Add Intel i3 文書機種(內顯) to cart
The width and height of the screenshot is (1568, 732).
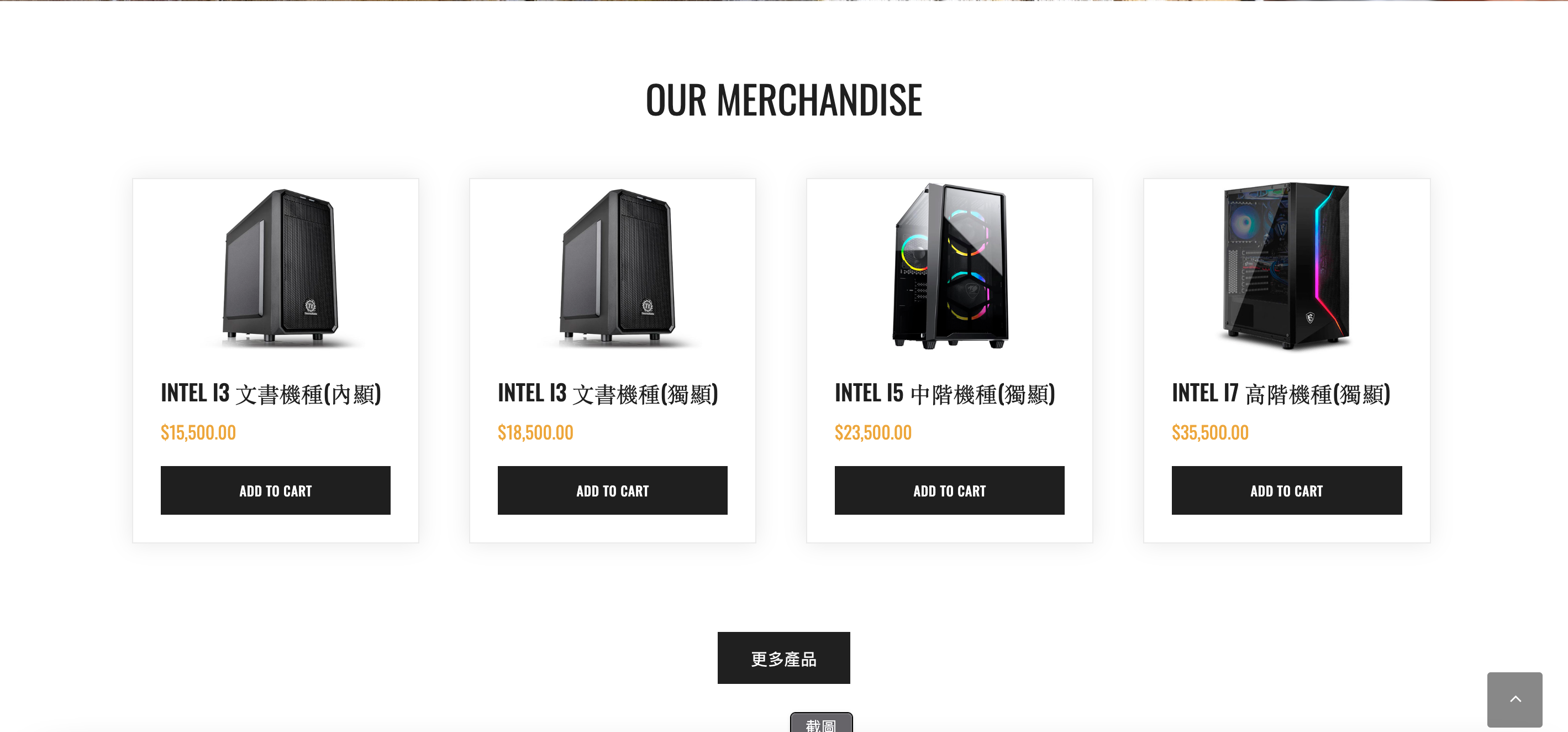(x=275, y=490)
